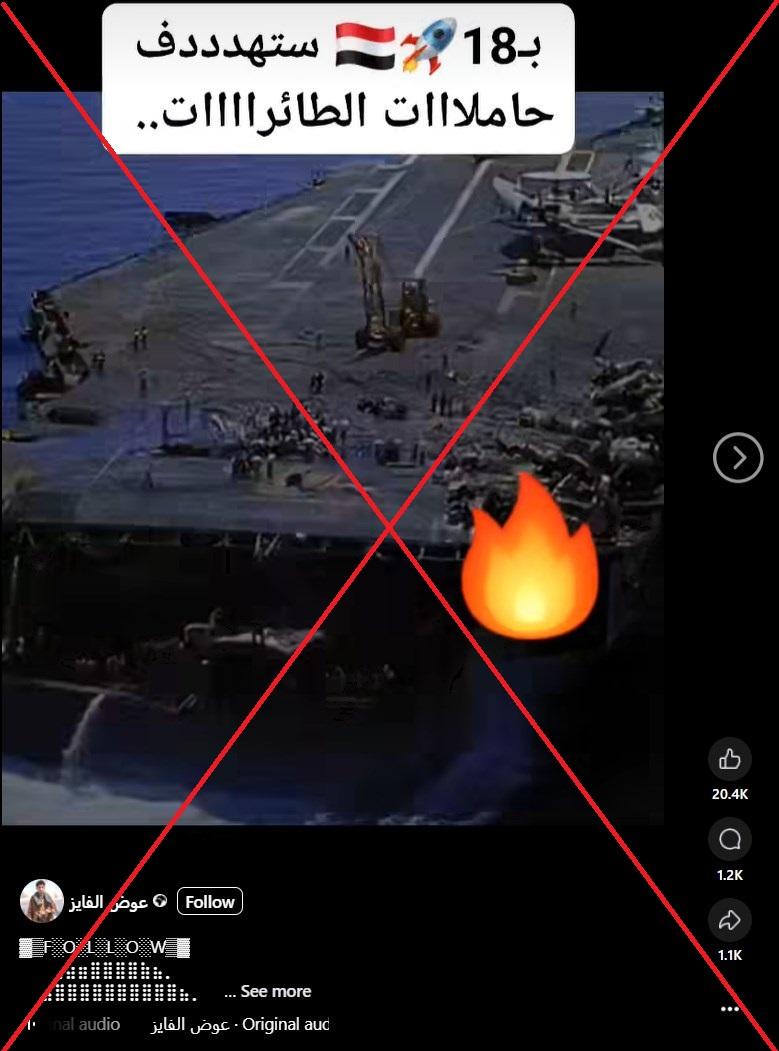Viewport: 779px width, 1051px height.
Task: Share this reel
Action: coord(730,920)
